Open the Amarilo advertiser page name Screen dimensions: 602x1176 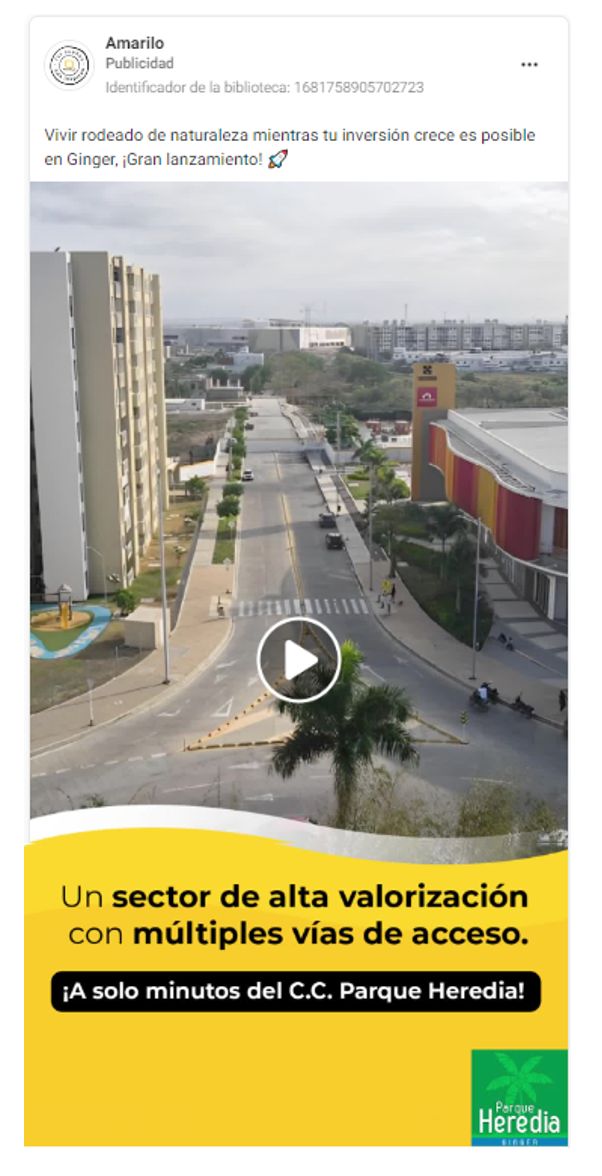click(x=134, y=43)
